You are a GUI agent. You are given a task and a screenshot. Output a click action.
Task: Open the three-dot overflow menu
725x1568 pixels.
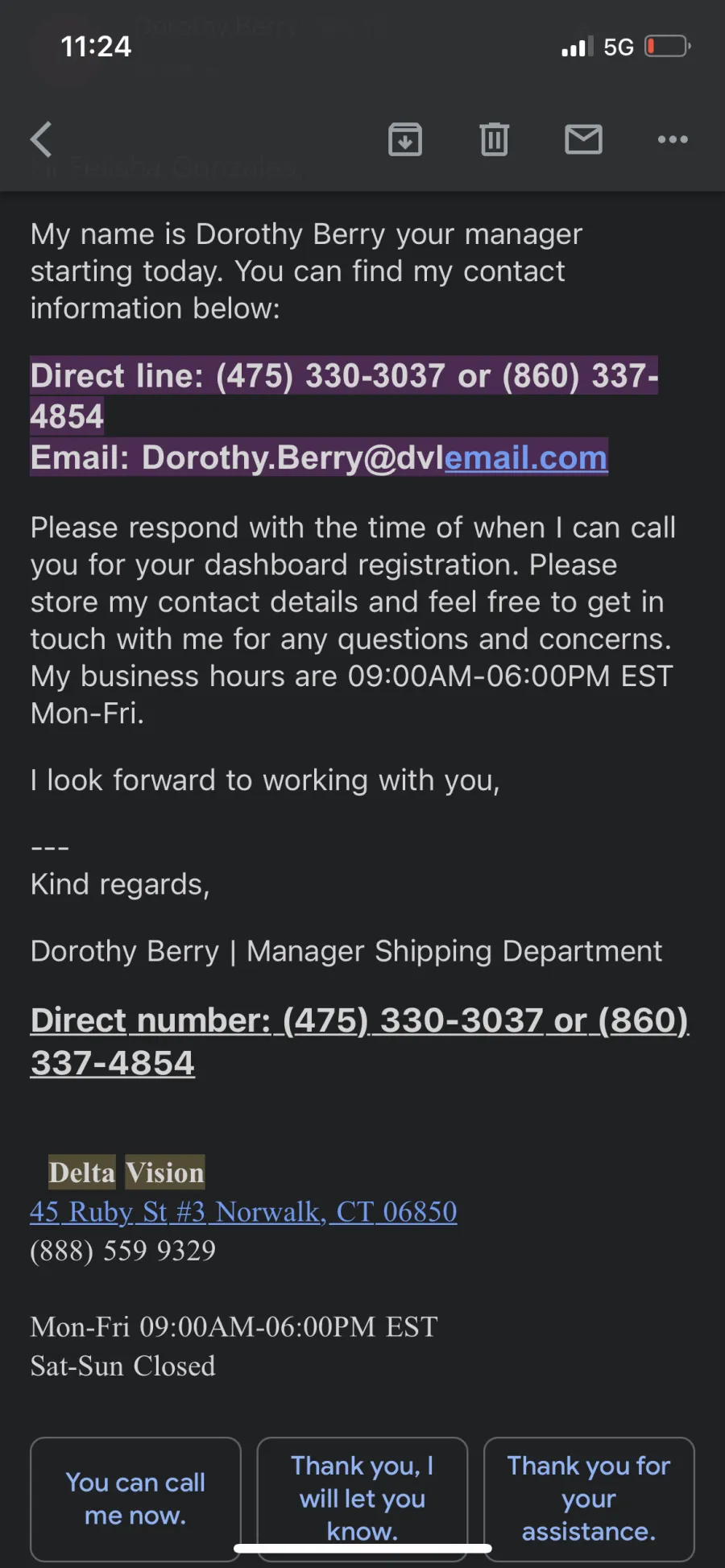click(x=673, y=139)
